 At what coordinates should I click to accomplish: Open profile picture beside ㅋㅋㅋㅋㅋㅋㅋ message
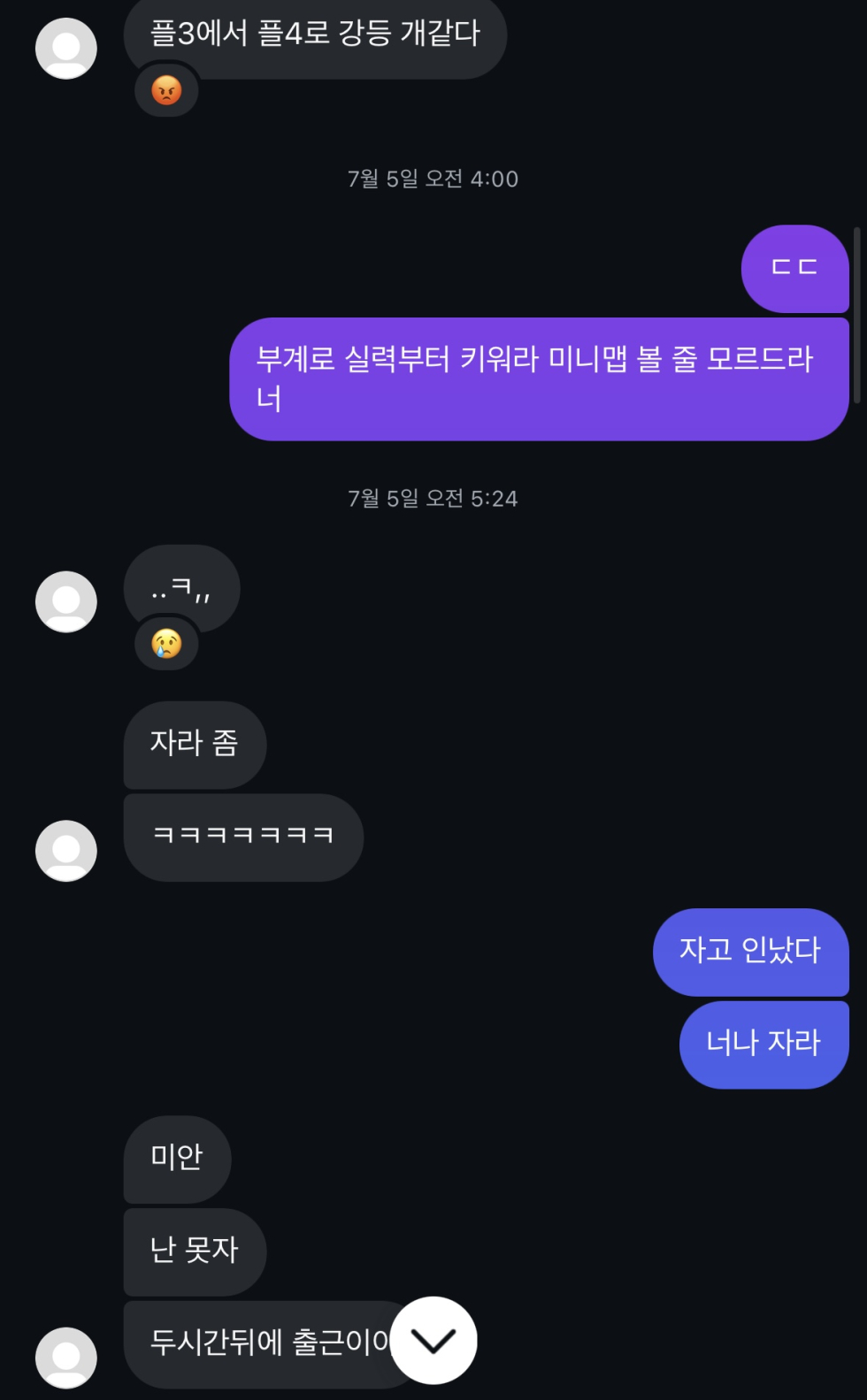[66, 850]
